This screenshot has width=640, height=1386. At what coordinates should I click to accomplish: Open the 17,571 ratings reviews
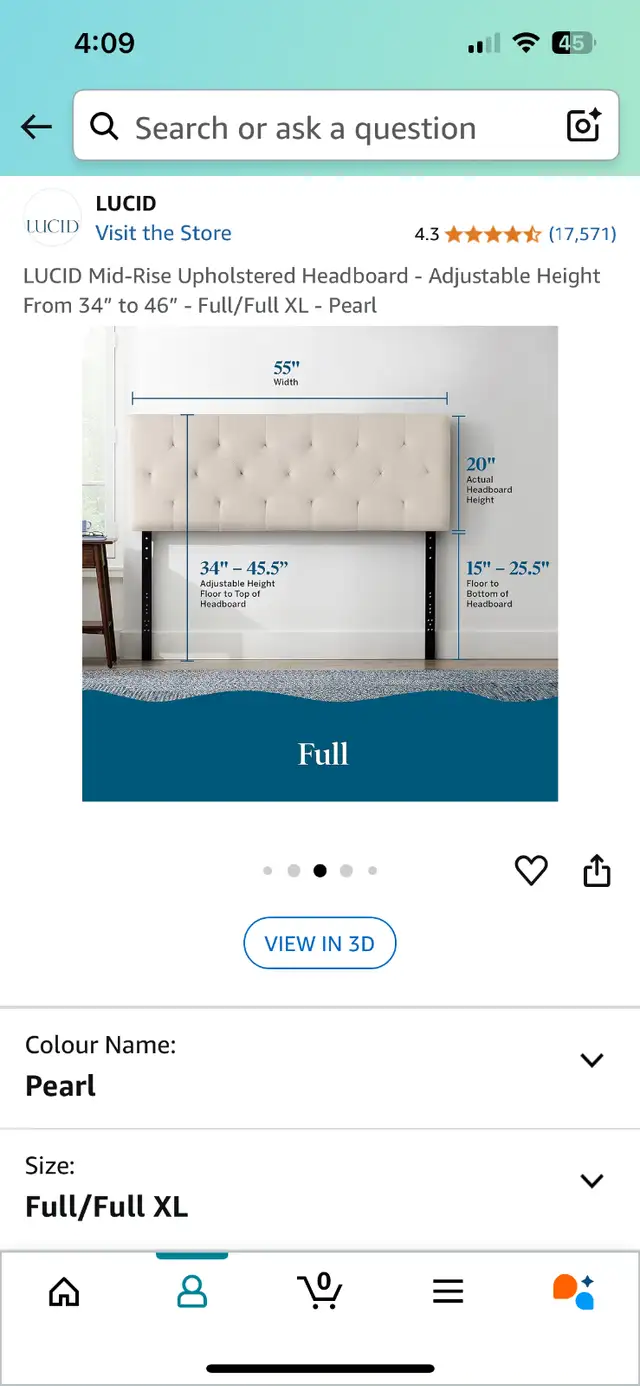(x=582, y=234)
